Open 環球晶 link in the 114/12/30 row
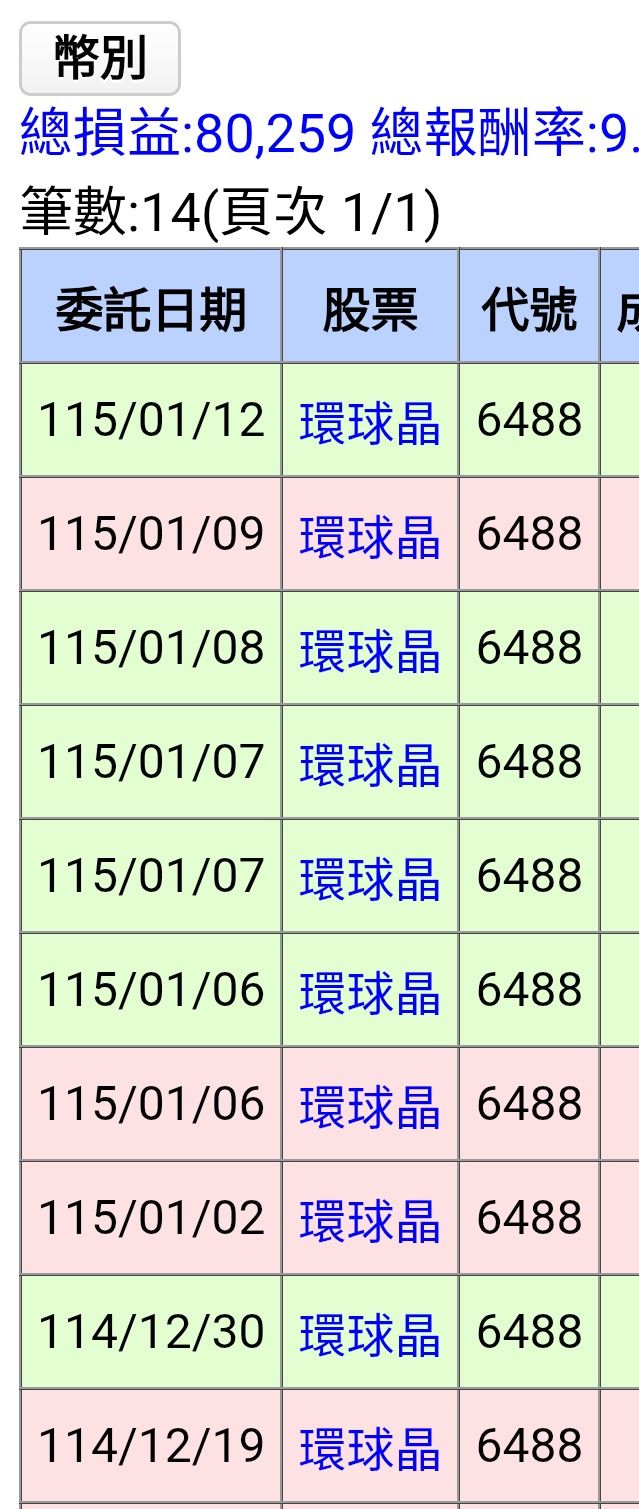The image size is (639, 1509). point(369,1333)
